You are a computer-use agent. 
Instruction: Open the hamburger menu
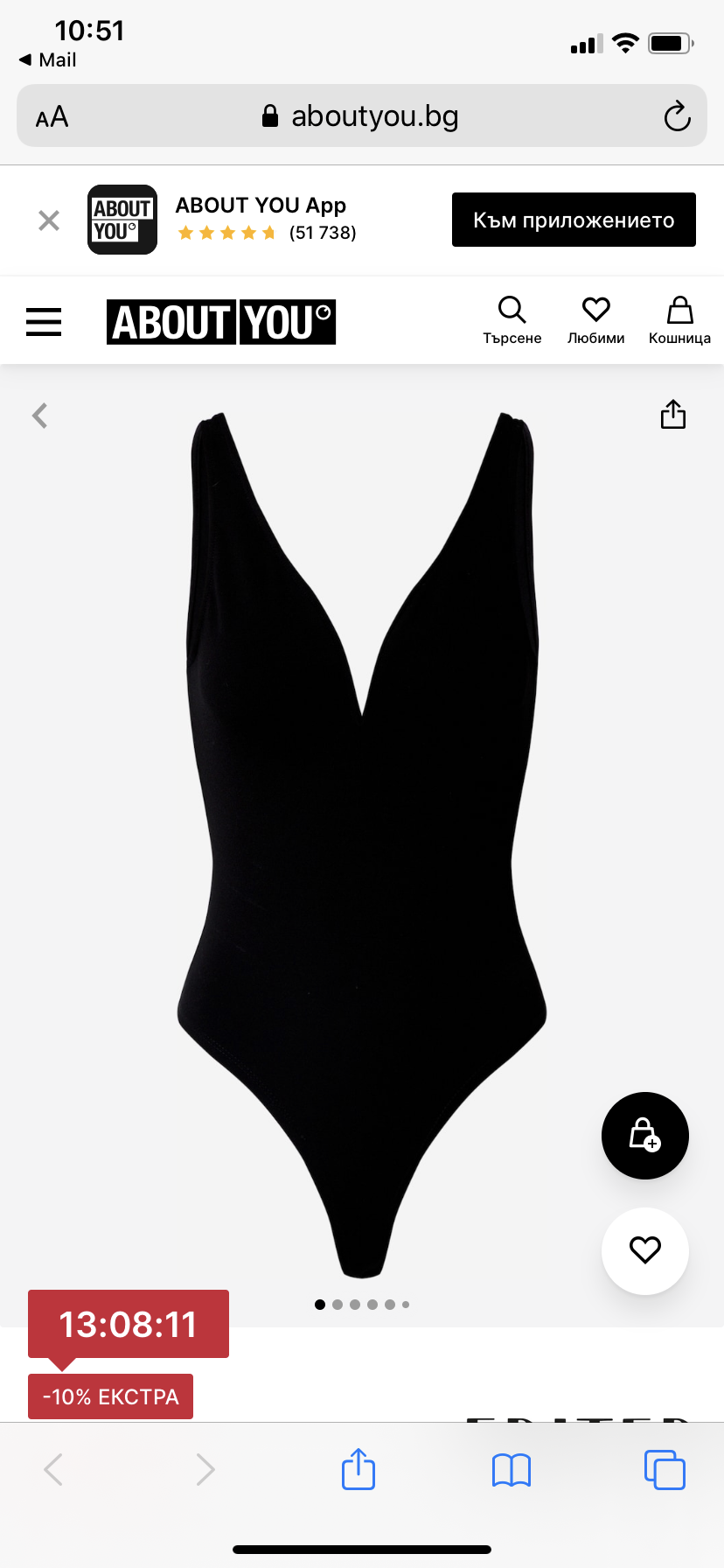(x=44, y=322)
